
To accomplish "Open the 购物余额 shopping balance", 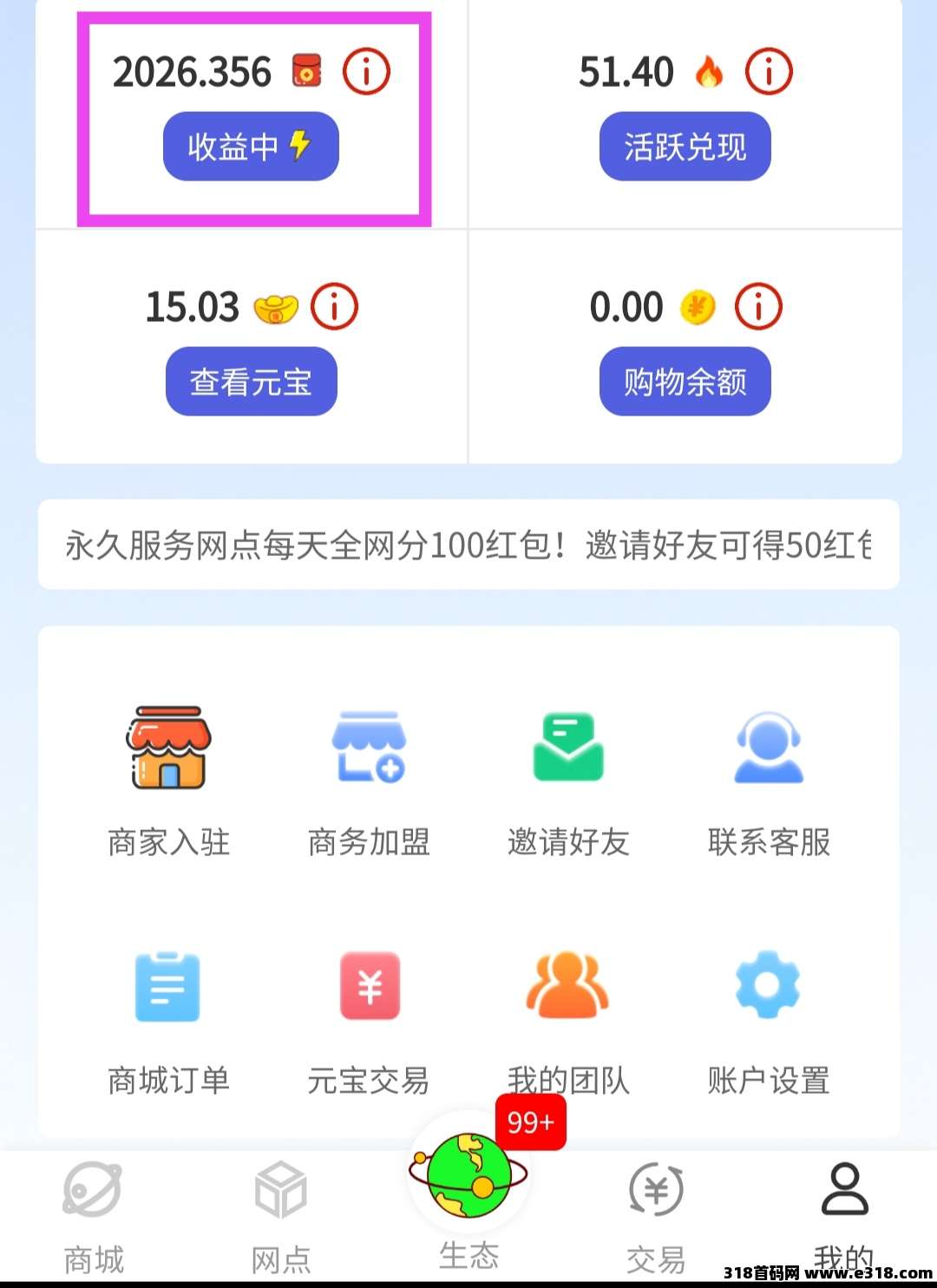I will (685, 382).
